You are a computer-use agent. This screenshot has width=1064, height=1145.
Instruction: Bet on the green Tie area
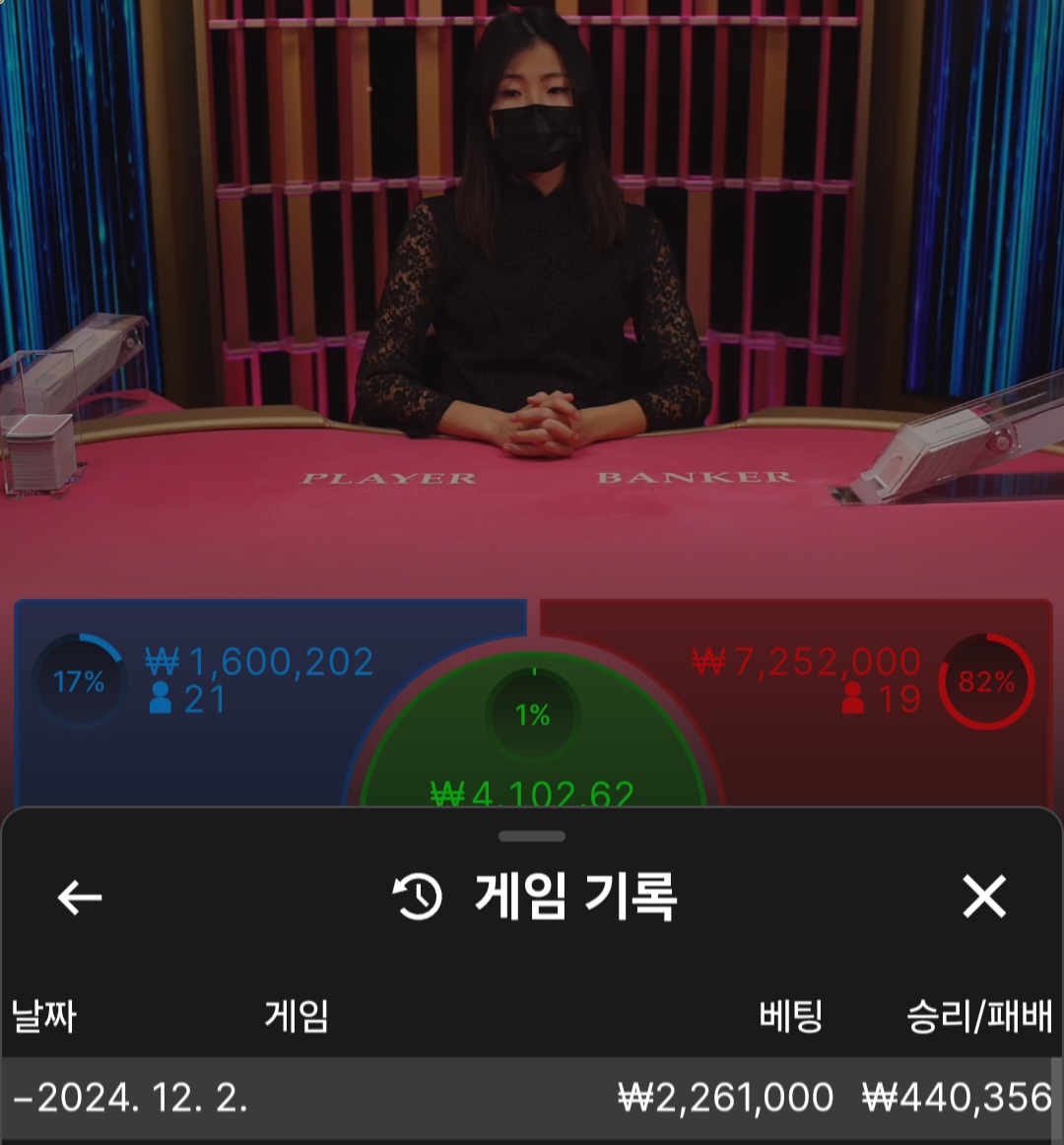533,749
